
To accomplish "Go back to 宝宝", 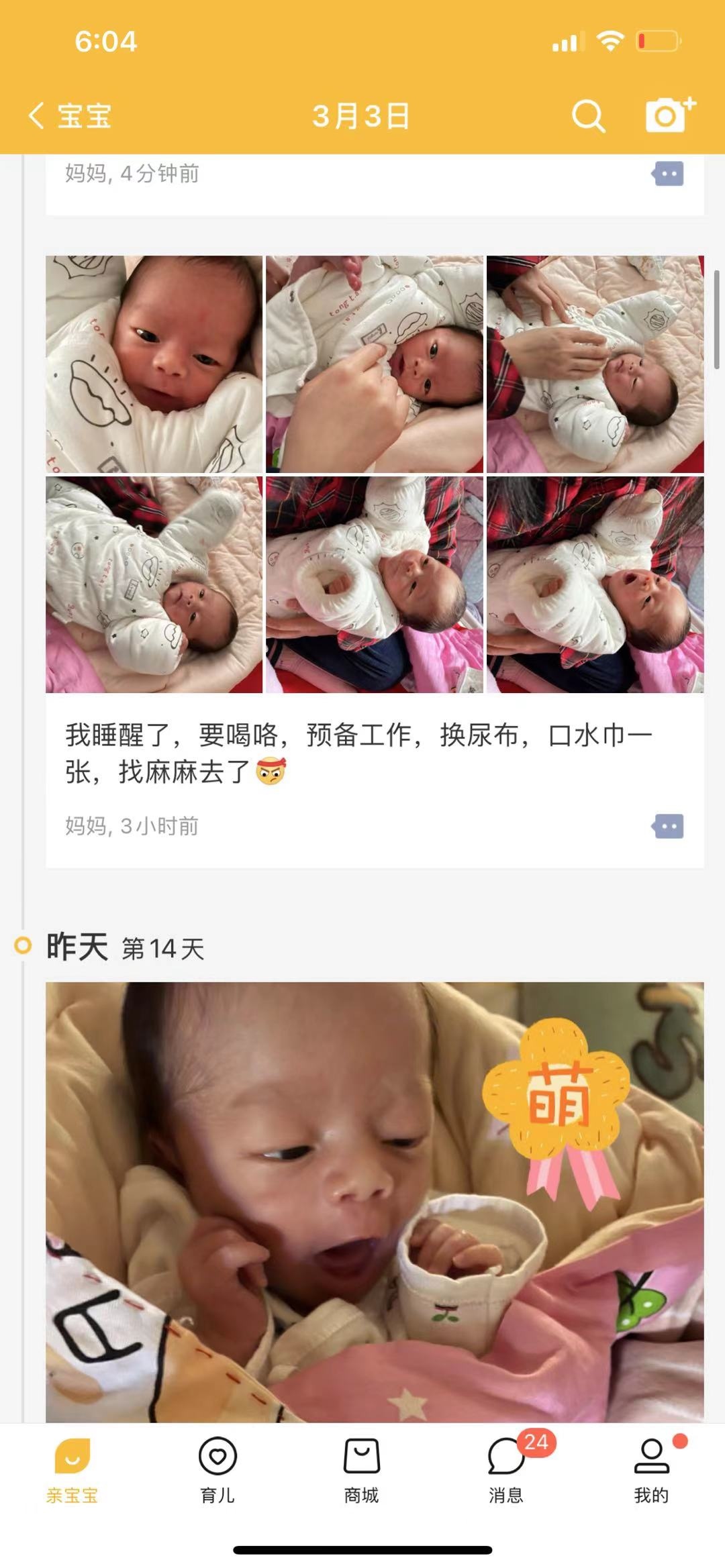I will tap(69, 116).
